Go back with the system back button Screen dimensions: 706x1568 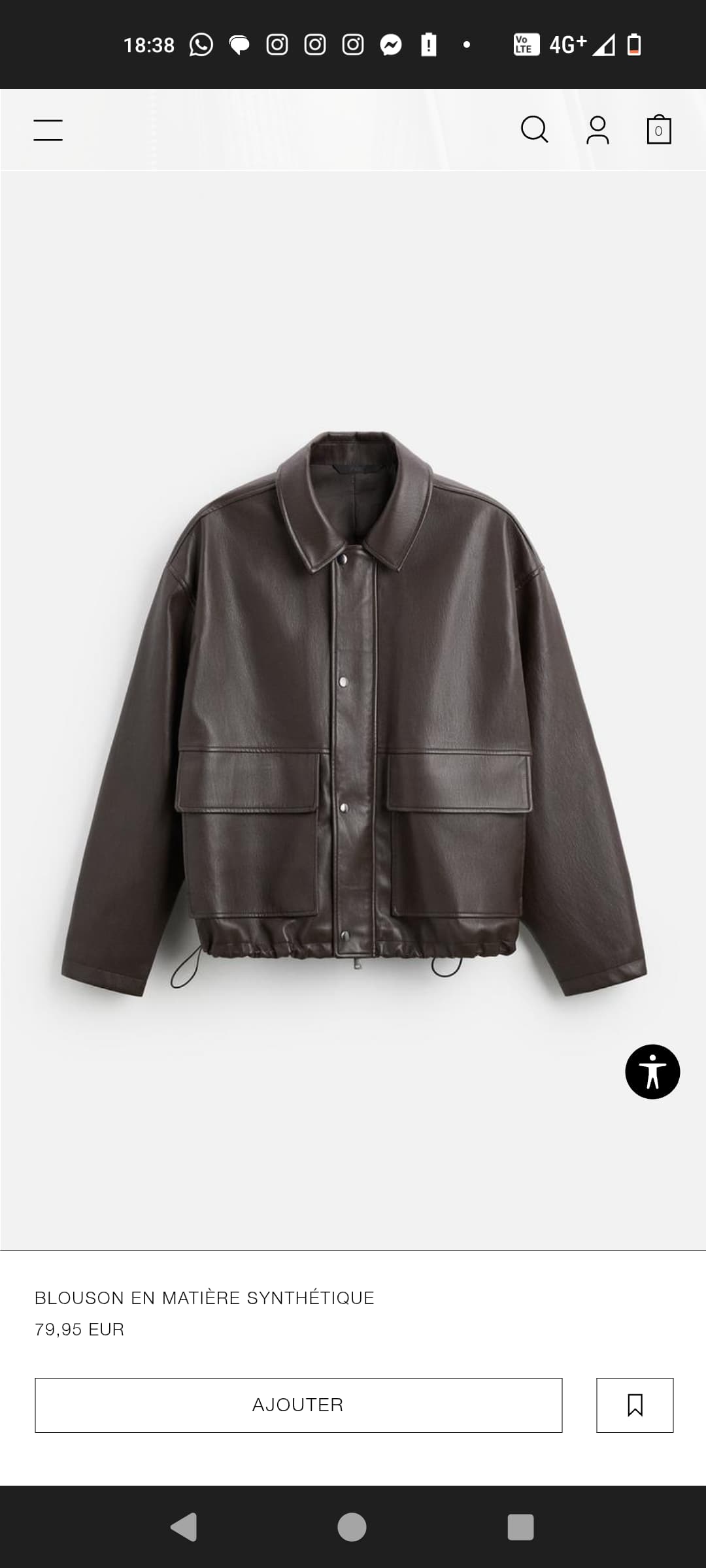(x=184, y=1527)
